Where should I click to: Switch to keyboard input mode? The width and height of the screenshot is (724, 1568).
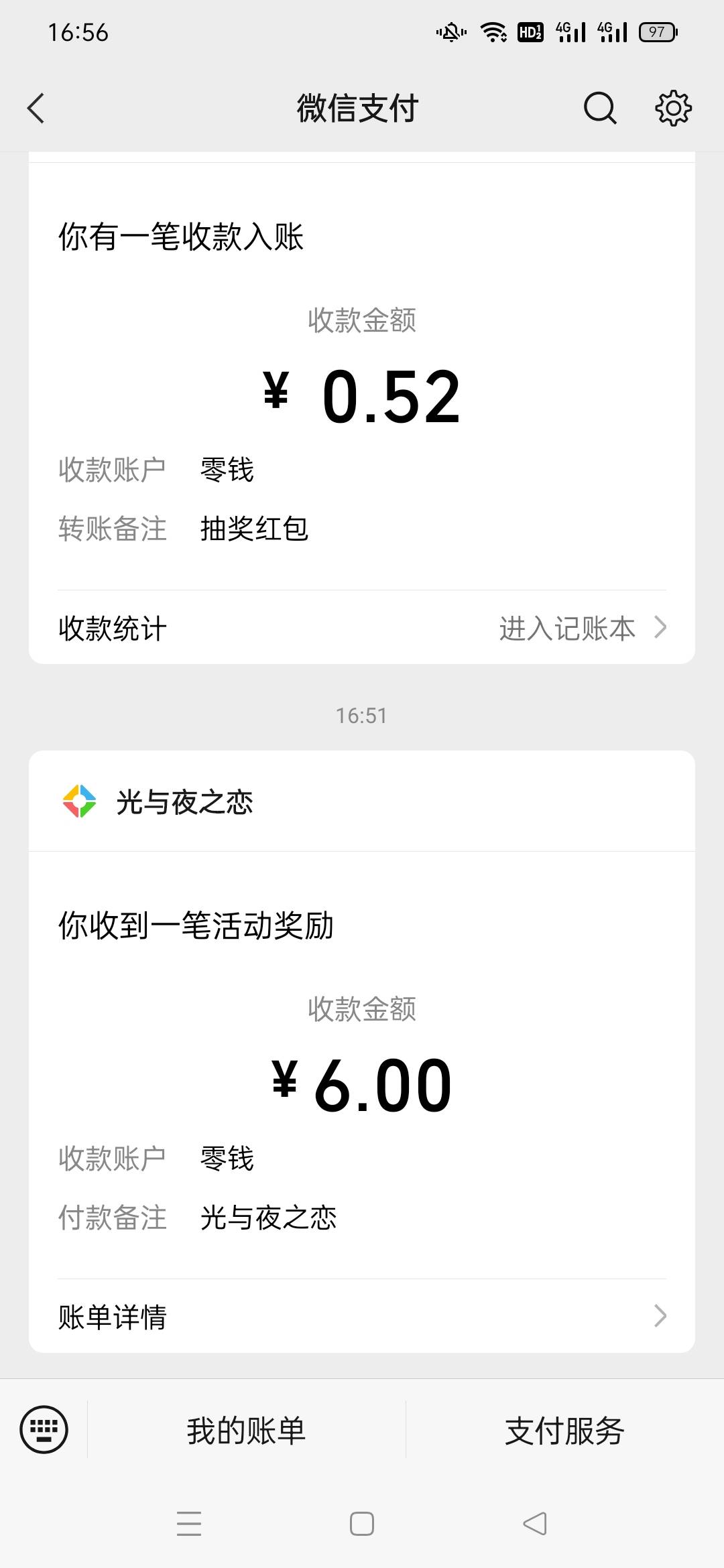44,1429
